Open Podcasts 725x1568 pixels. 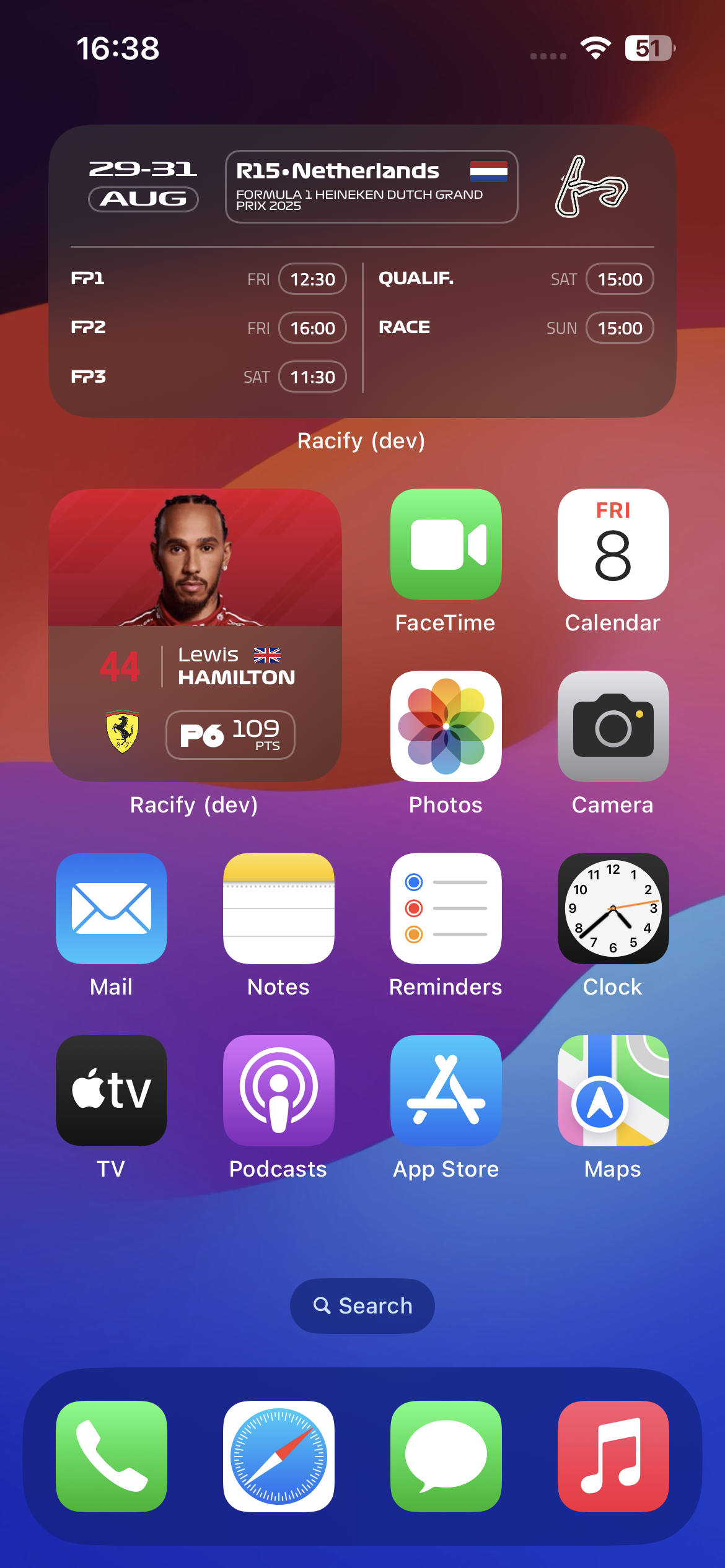(x=279, y=1091)
